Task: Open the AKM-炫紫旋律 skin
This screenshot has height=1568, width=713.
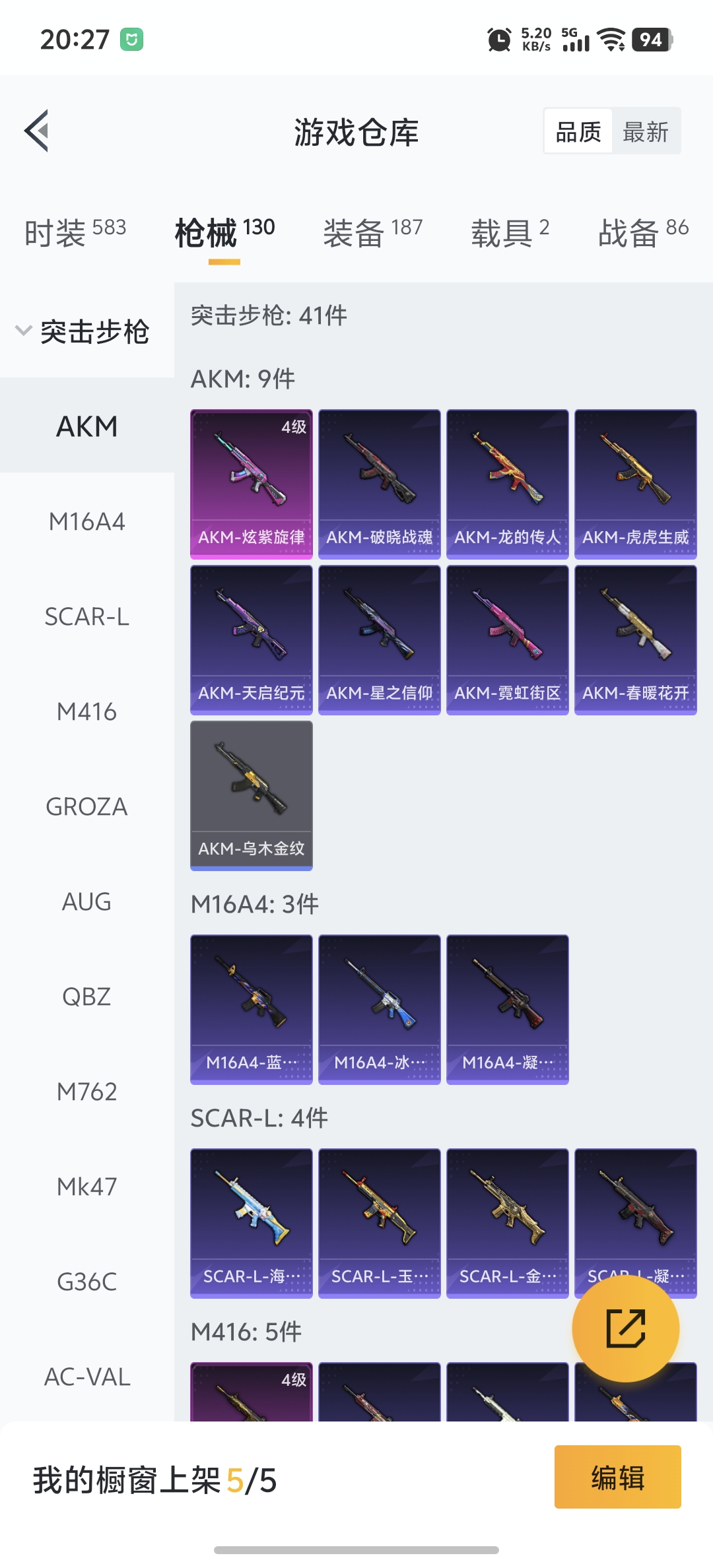Action: click(252, 484)
